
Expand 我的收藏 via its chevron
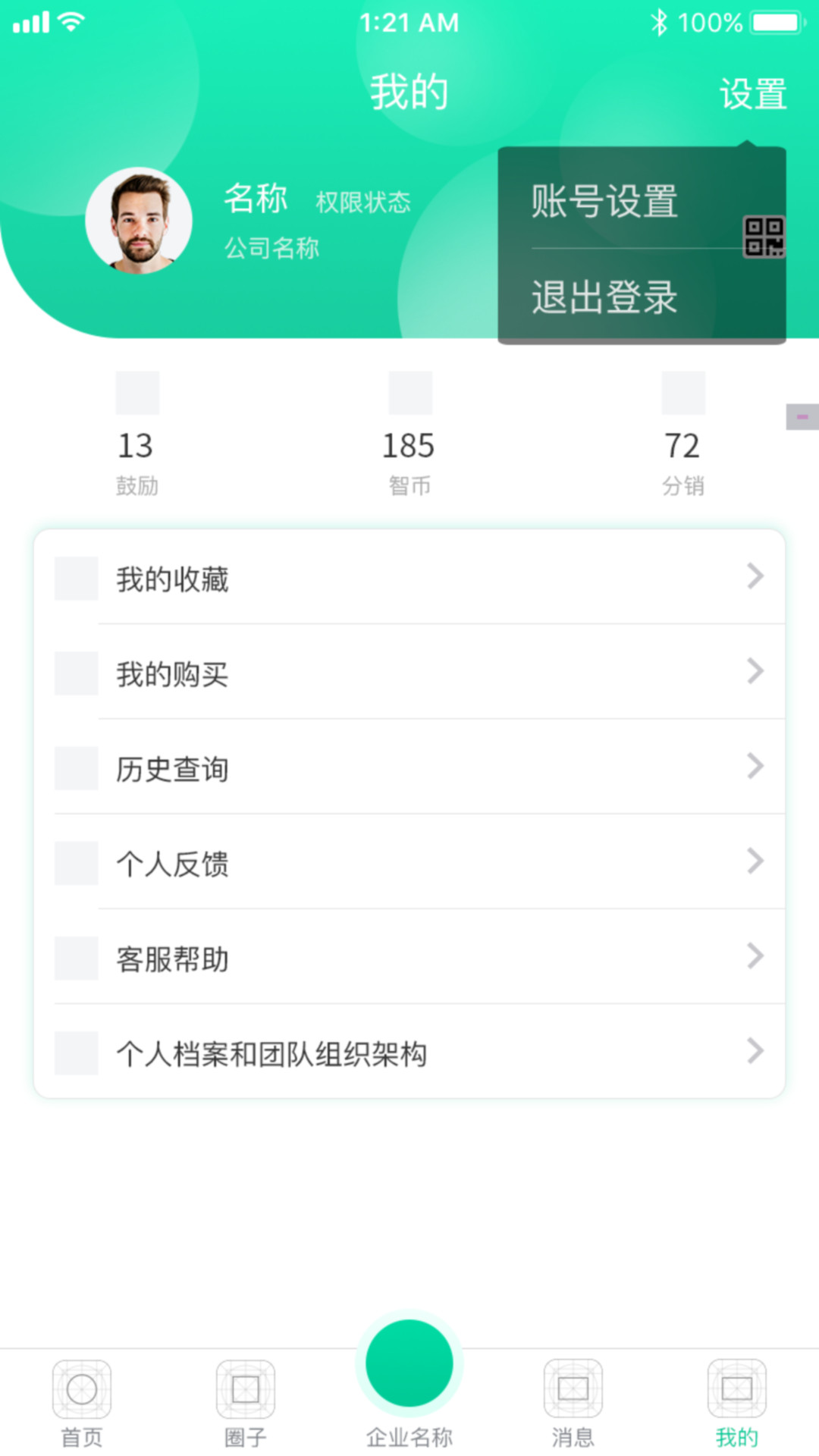coord(755,577)
